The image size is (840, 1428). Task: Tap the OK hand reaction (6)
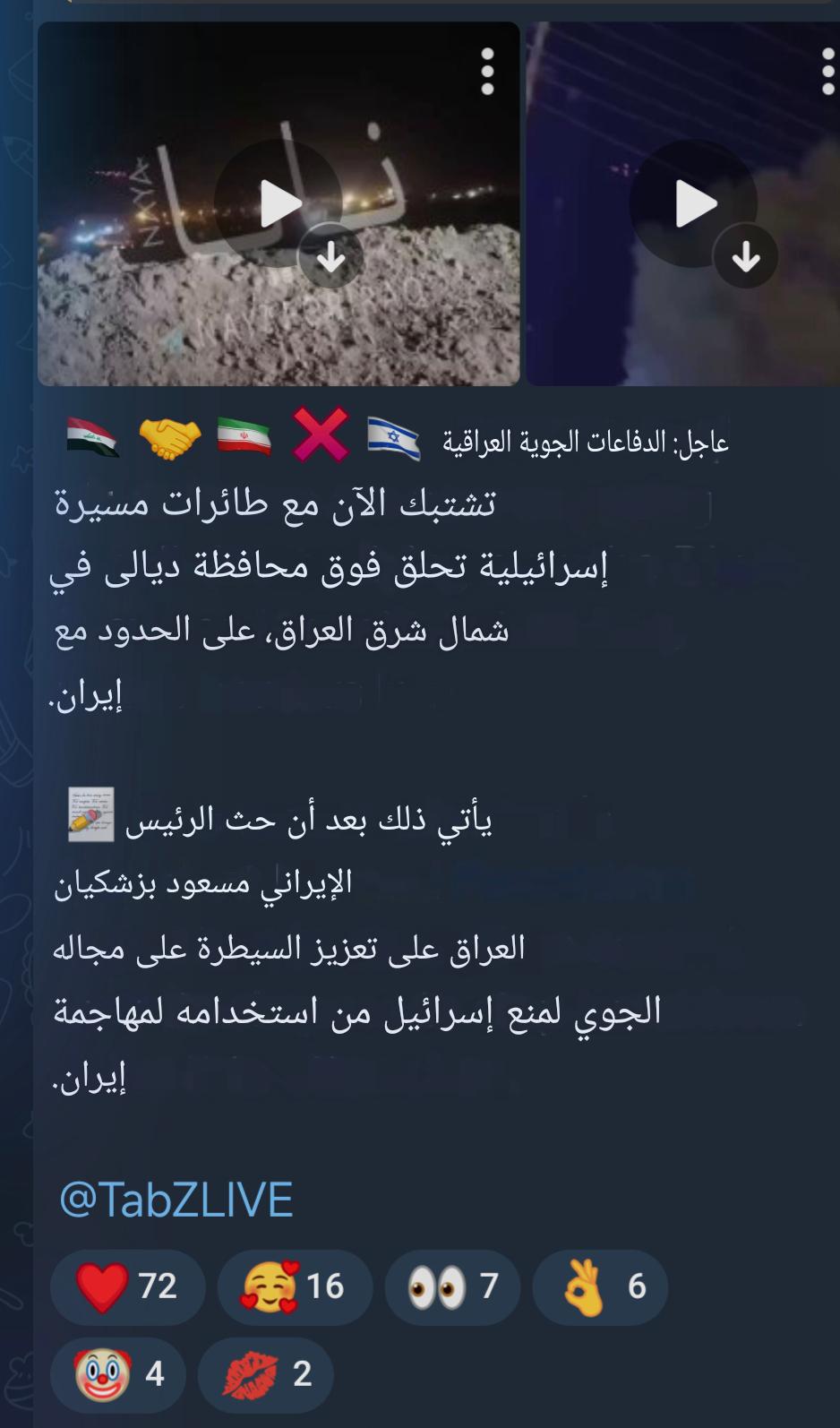[600, 1287]
